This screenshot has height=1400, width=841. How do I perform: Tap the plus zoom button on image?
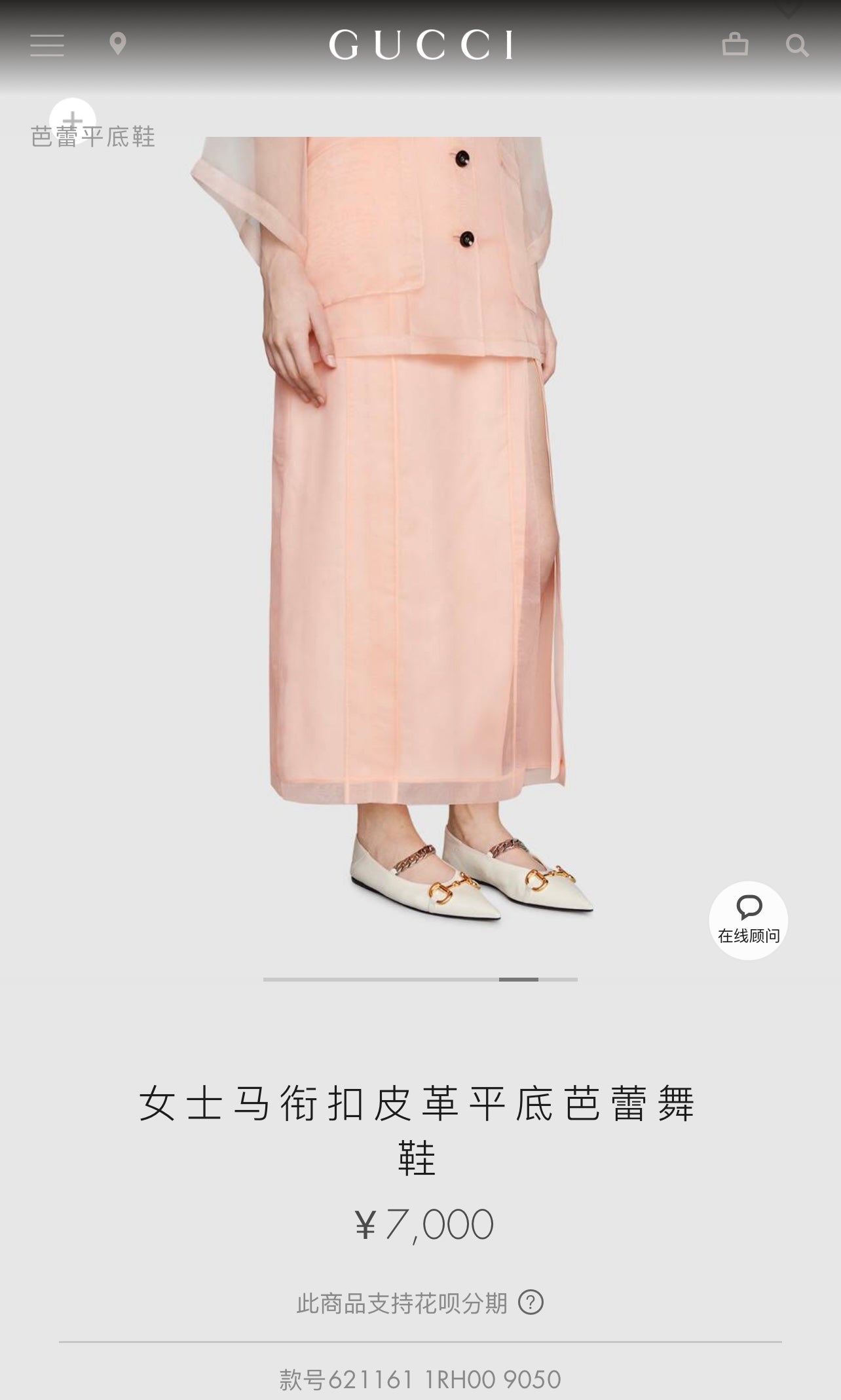(73, 120)
